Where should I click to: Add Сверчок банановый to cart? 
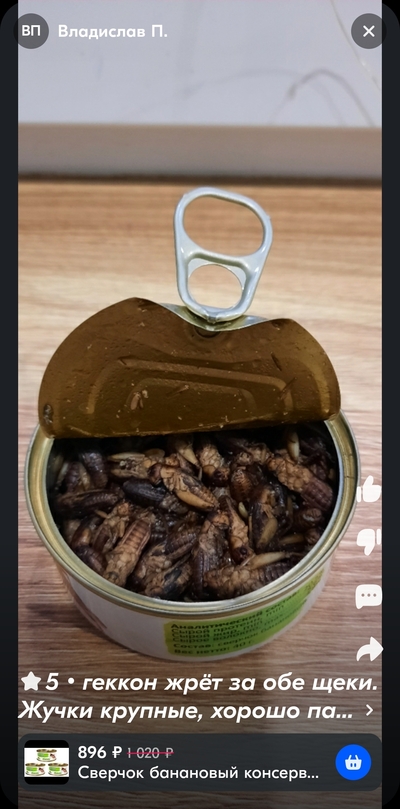(x=353, y=762)
